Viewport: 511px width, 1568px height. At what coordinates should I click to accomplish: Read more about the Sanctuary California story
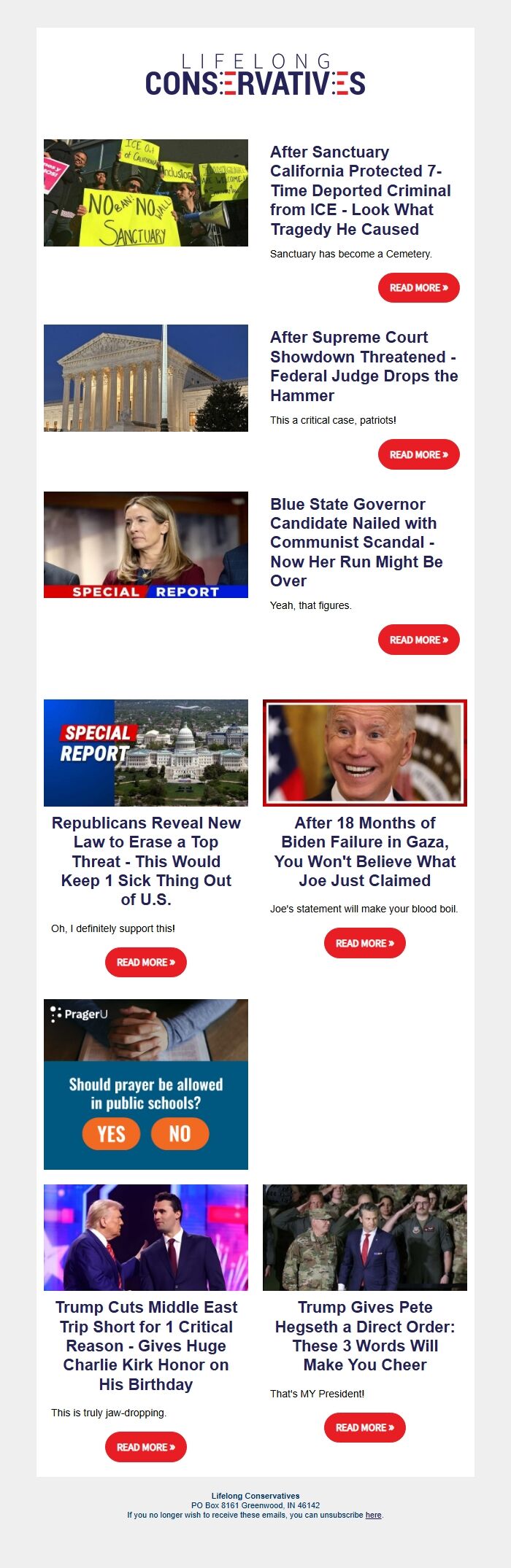coord(418,288)
